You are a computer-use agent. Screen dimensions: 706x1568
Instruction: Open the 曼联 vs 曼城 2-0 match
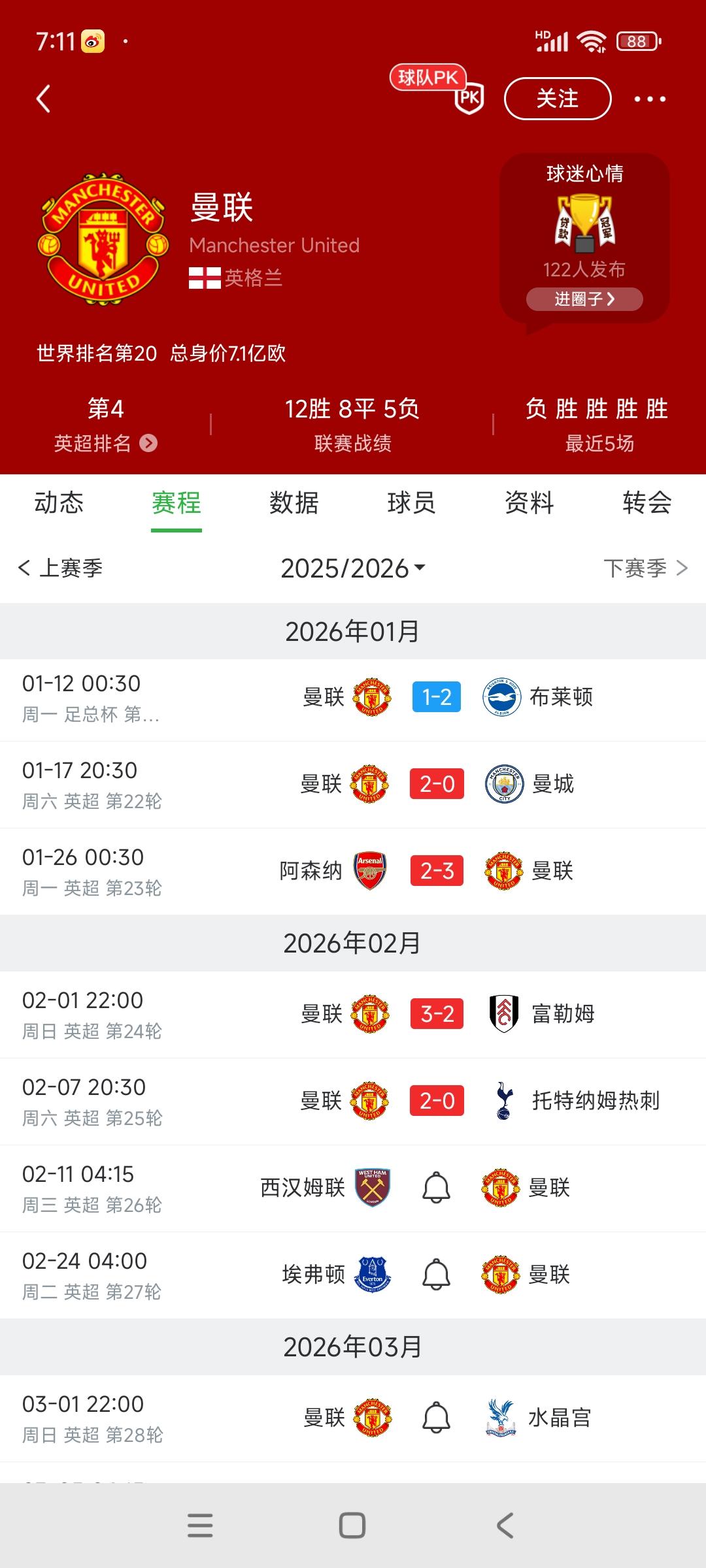point(436,784)
